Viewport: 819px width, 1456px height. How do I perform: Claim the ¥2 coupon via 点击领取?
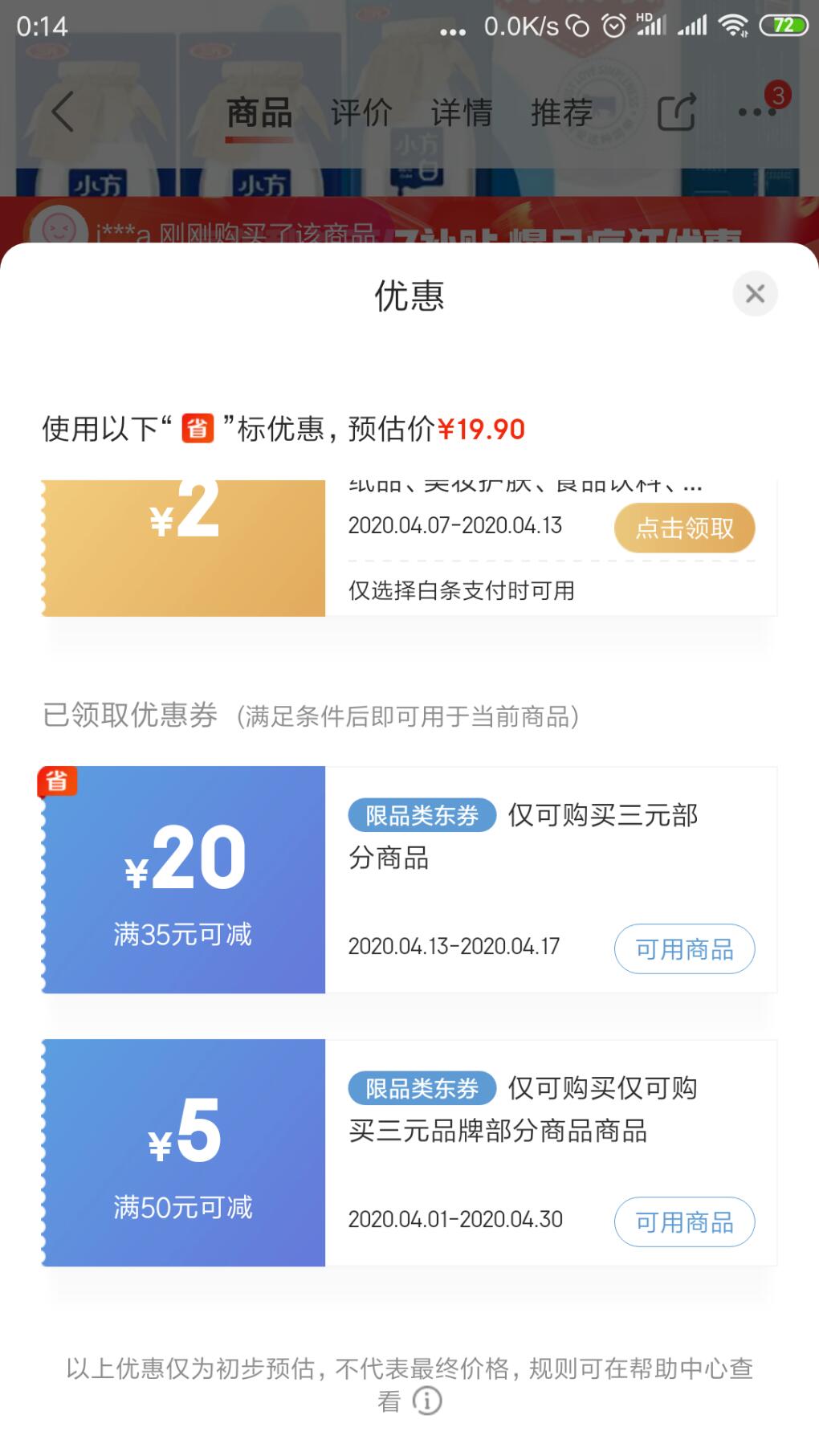click(x=684, y=528)
